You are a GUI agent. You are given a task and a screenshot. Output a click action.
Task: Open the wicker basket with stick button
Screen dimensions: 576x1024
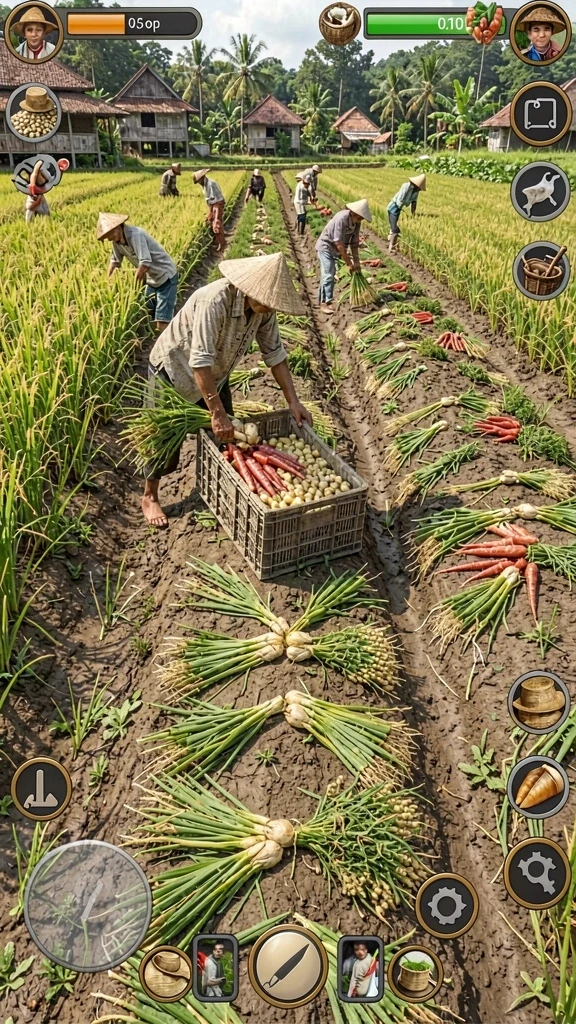coord(541,271)
